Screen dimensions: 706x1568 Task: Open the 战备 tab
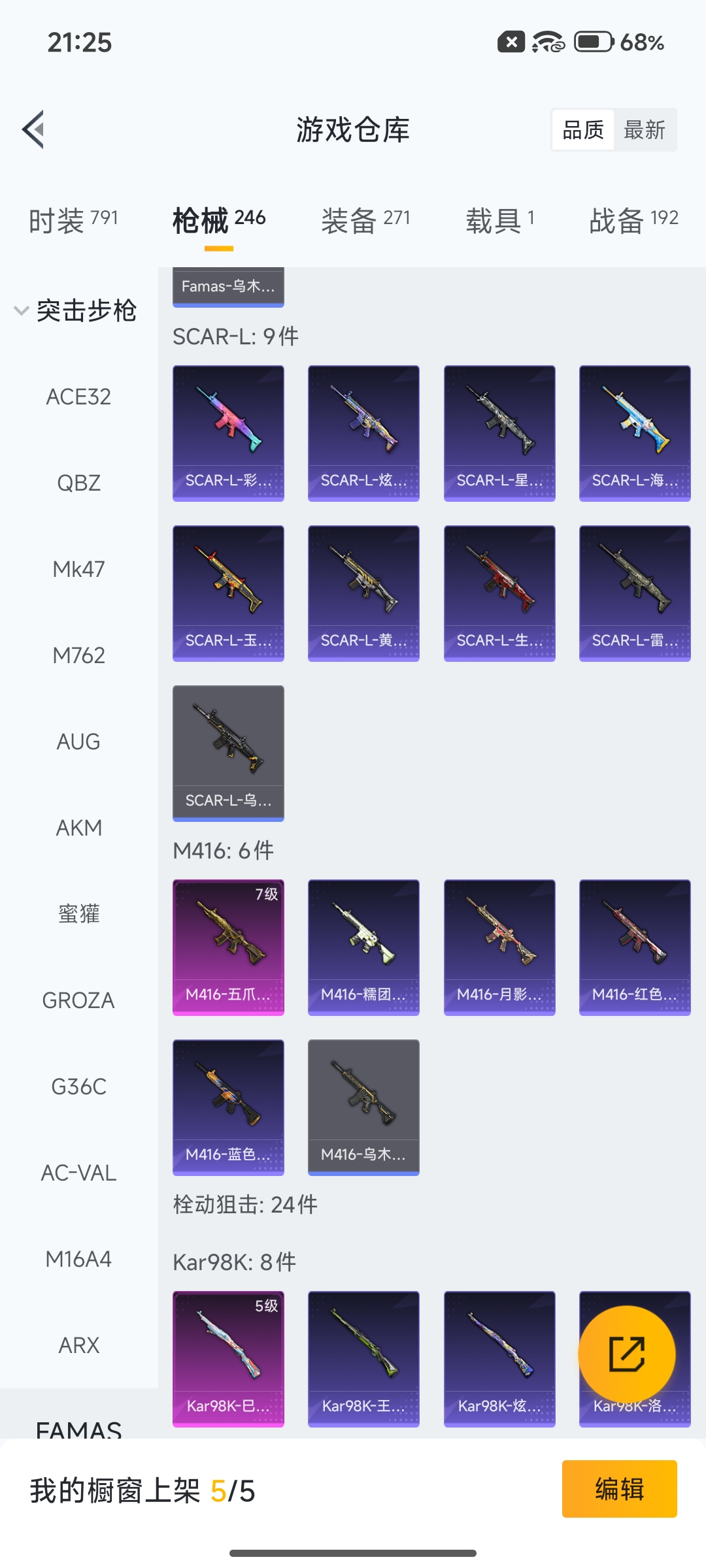pyautogui.click(x=633, y=220)
